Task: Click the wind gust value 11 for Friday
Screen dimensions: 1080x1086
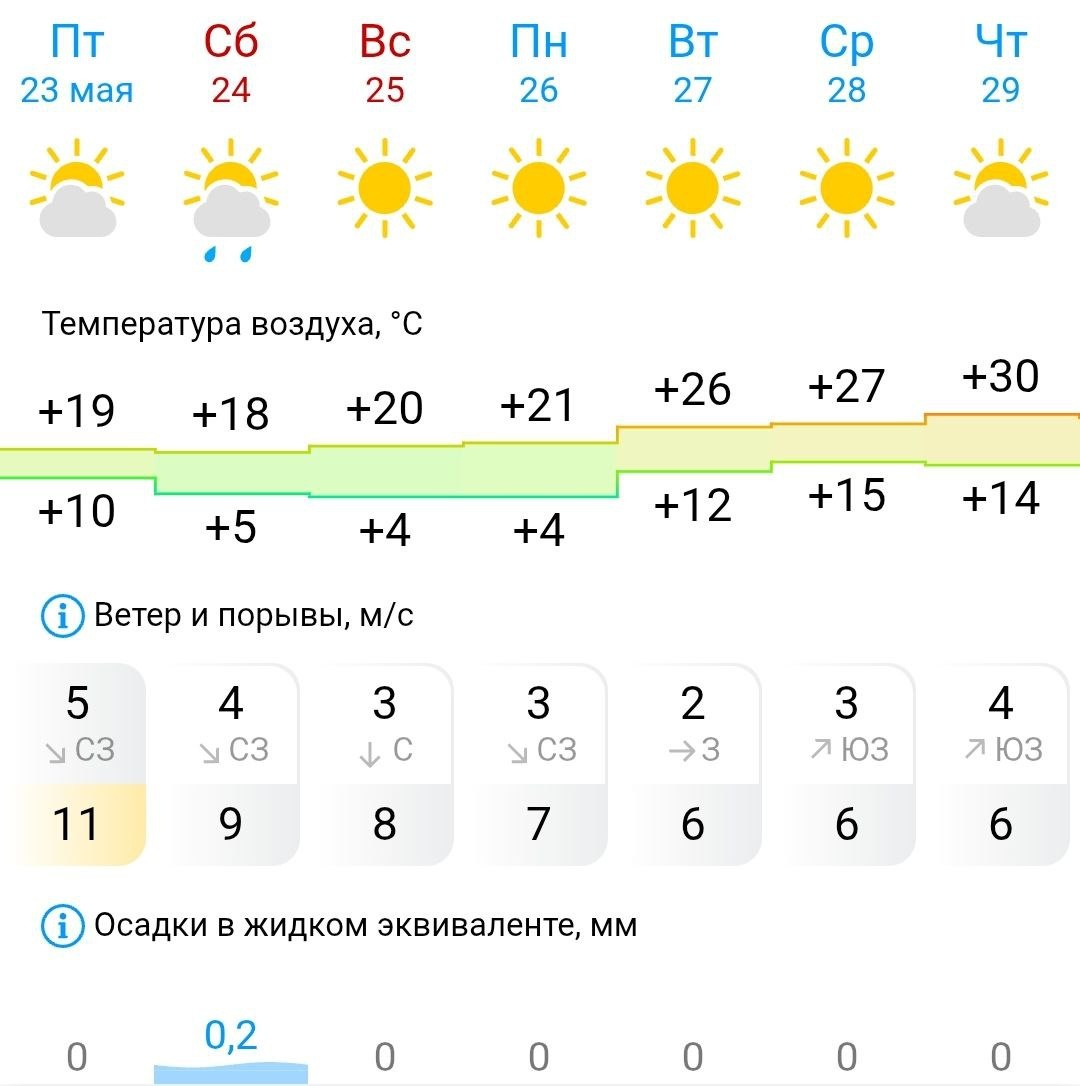Action: pyautogui.click(x=75, y=826)
